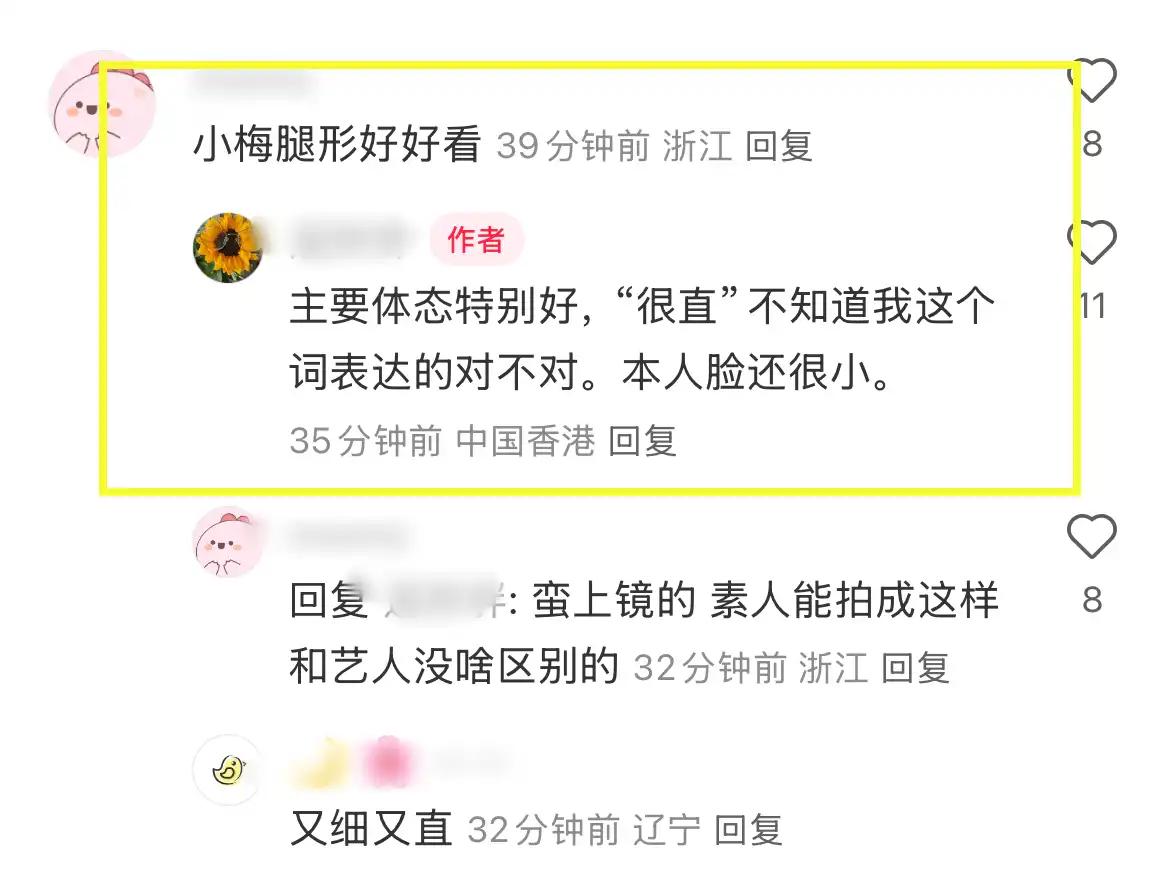This screenshot has width=1170, height=874.
Task: Open the yellow duck avatar profile
Action: tap(228, 770)
